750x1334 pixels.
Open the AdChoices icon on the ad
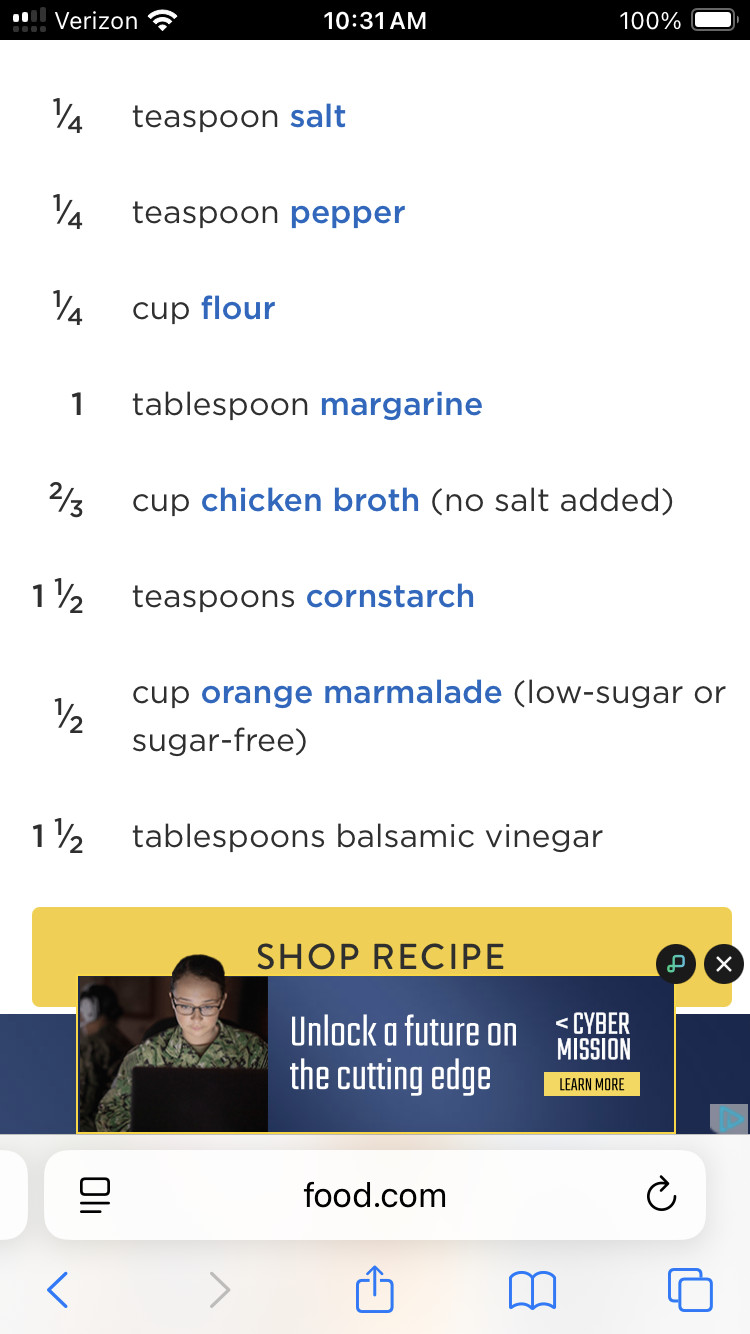731,1119
